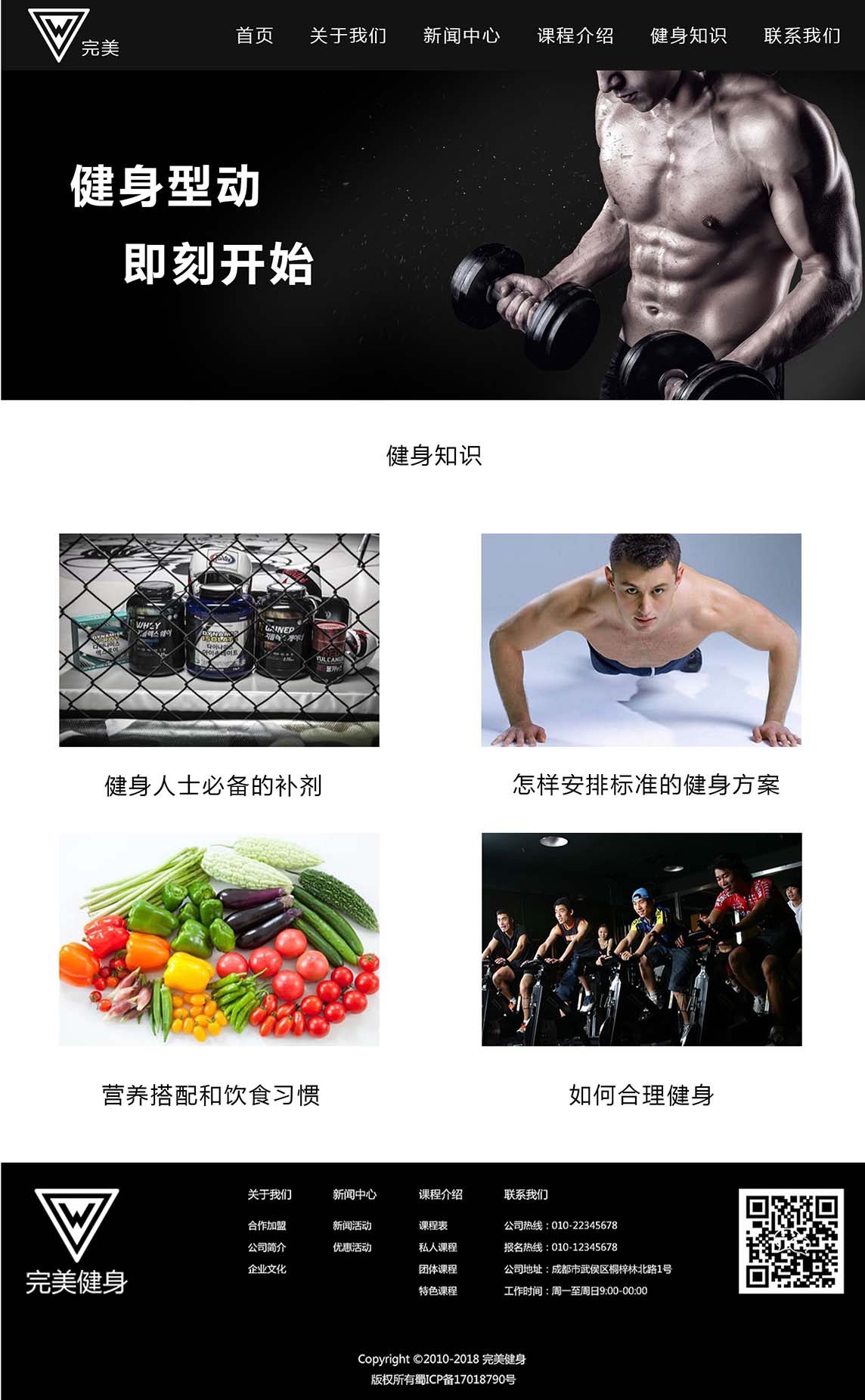The width and height of the screenshot is (865, 1400).
Task: Go to 新闻活动 in the footer
Action: point(352,1225)
